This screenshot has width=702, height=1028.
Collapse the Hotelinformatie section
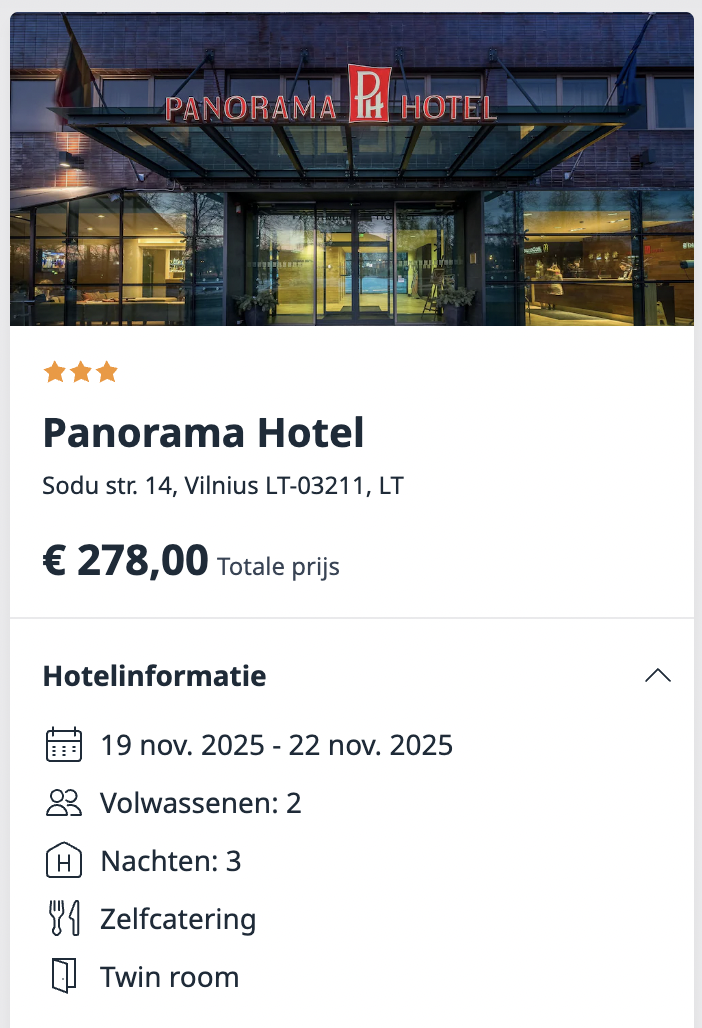click(657, 676)
